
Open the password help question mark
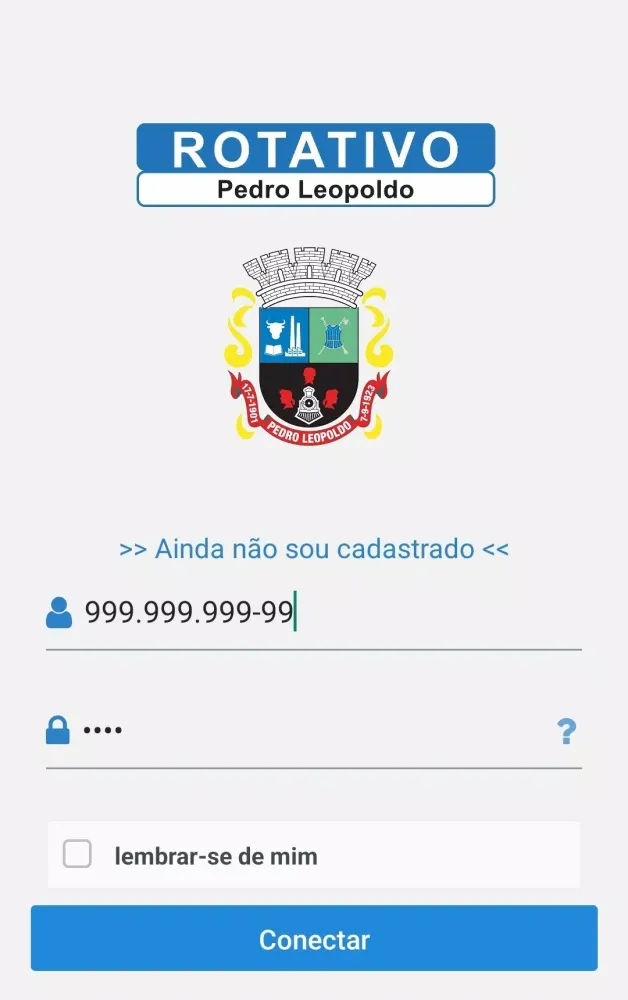tap(566, 732)
